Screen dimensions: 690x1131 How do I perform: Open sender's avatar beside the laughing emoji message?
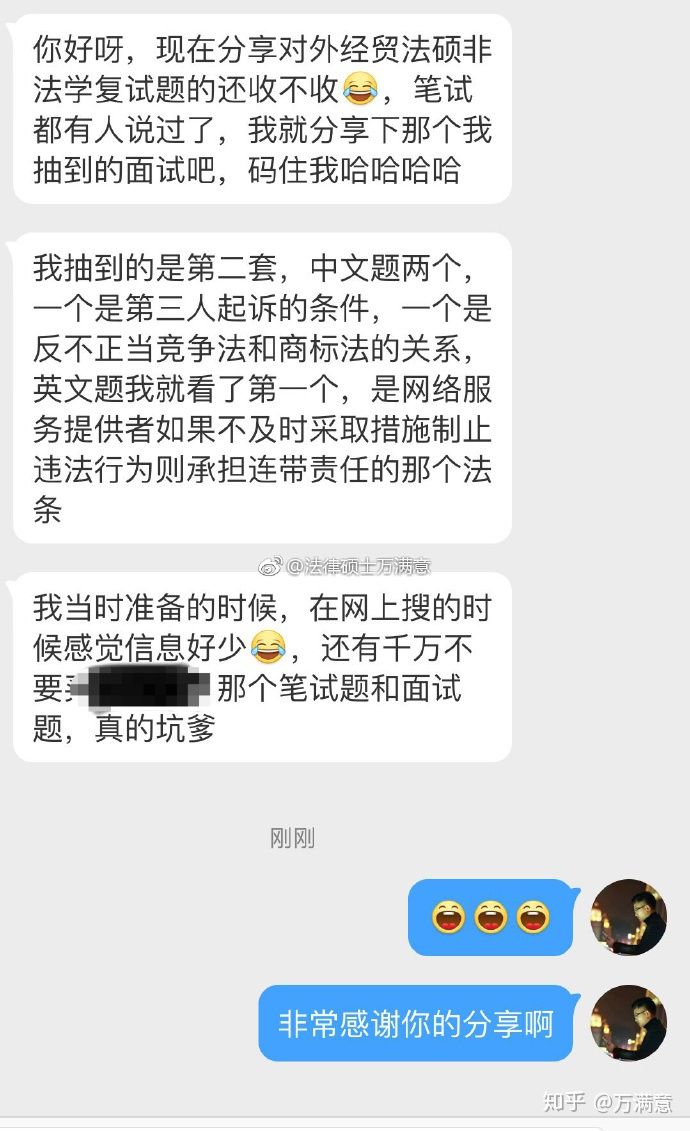click(x=628, y=917)
